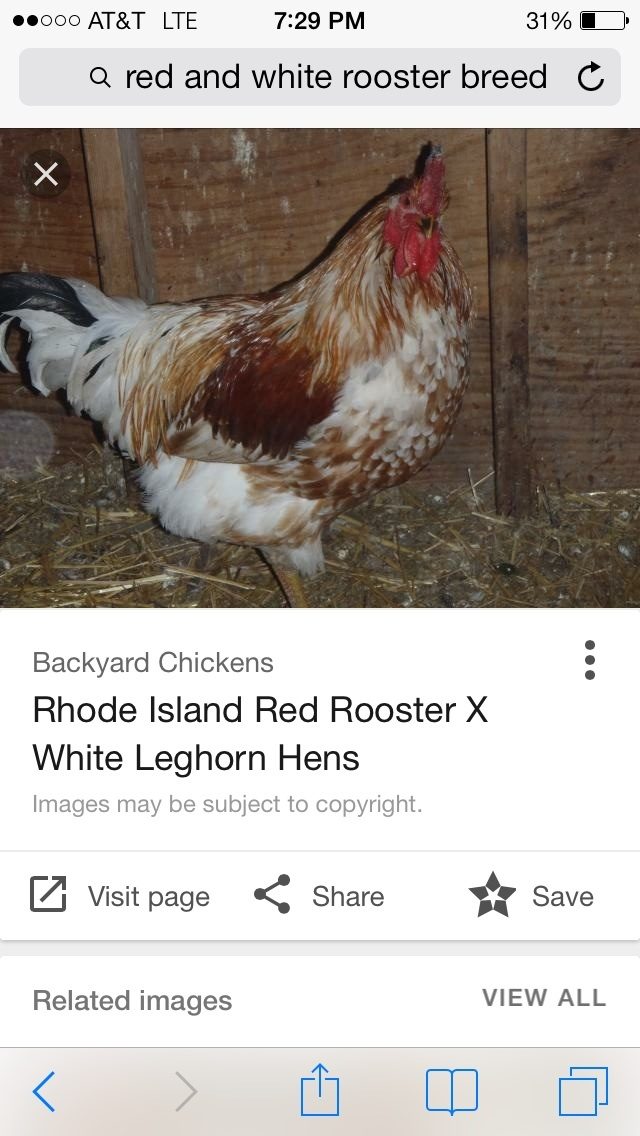This screenshot has height=1136, width=640.
Task: View all related images
Action: point(543,998)
